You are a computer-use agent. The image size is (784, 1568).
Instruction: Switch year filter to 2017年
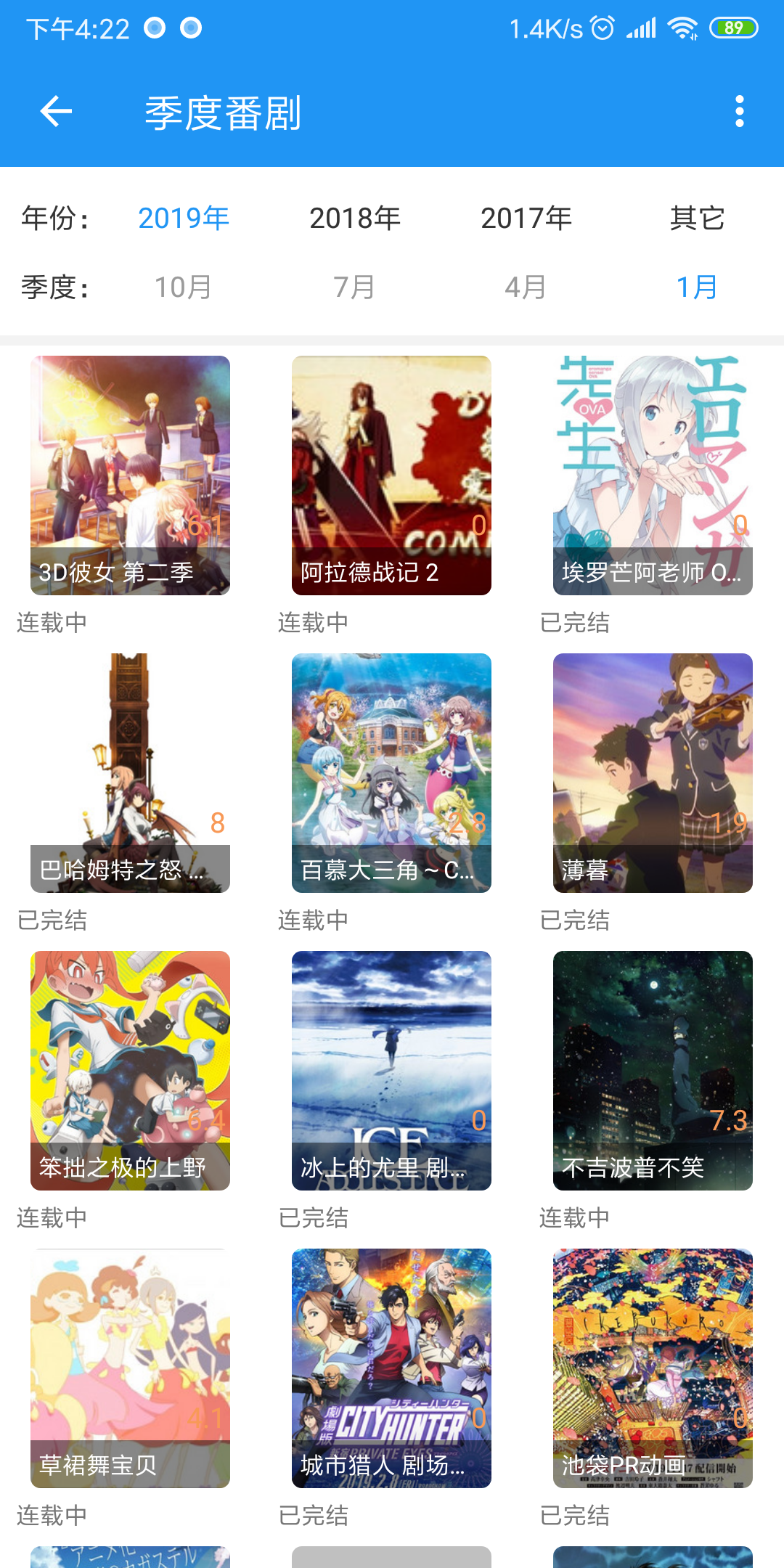point(526,218)
